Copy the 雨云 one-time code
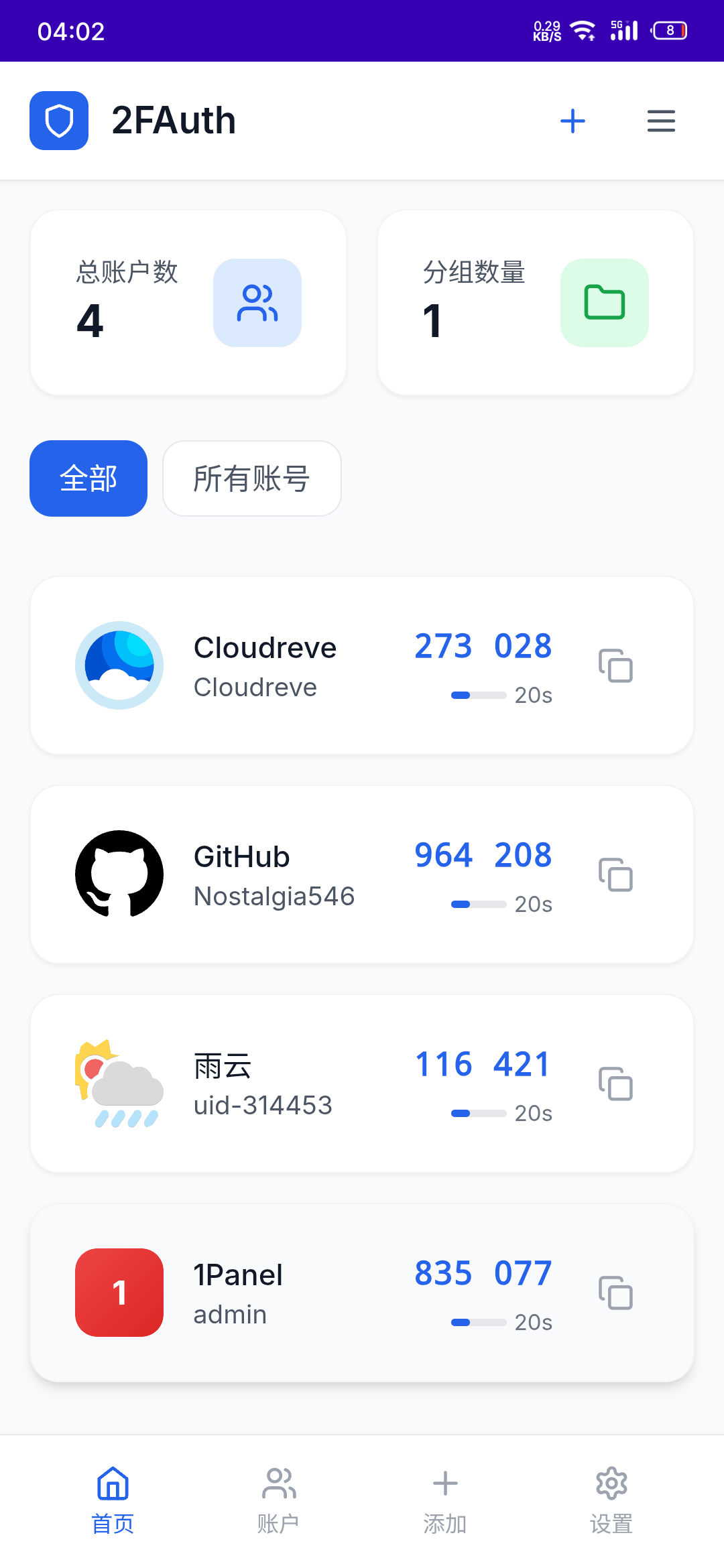The height and width of the screenshot is (1568, 724). tap(615, 1084)
